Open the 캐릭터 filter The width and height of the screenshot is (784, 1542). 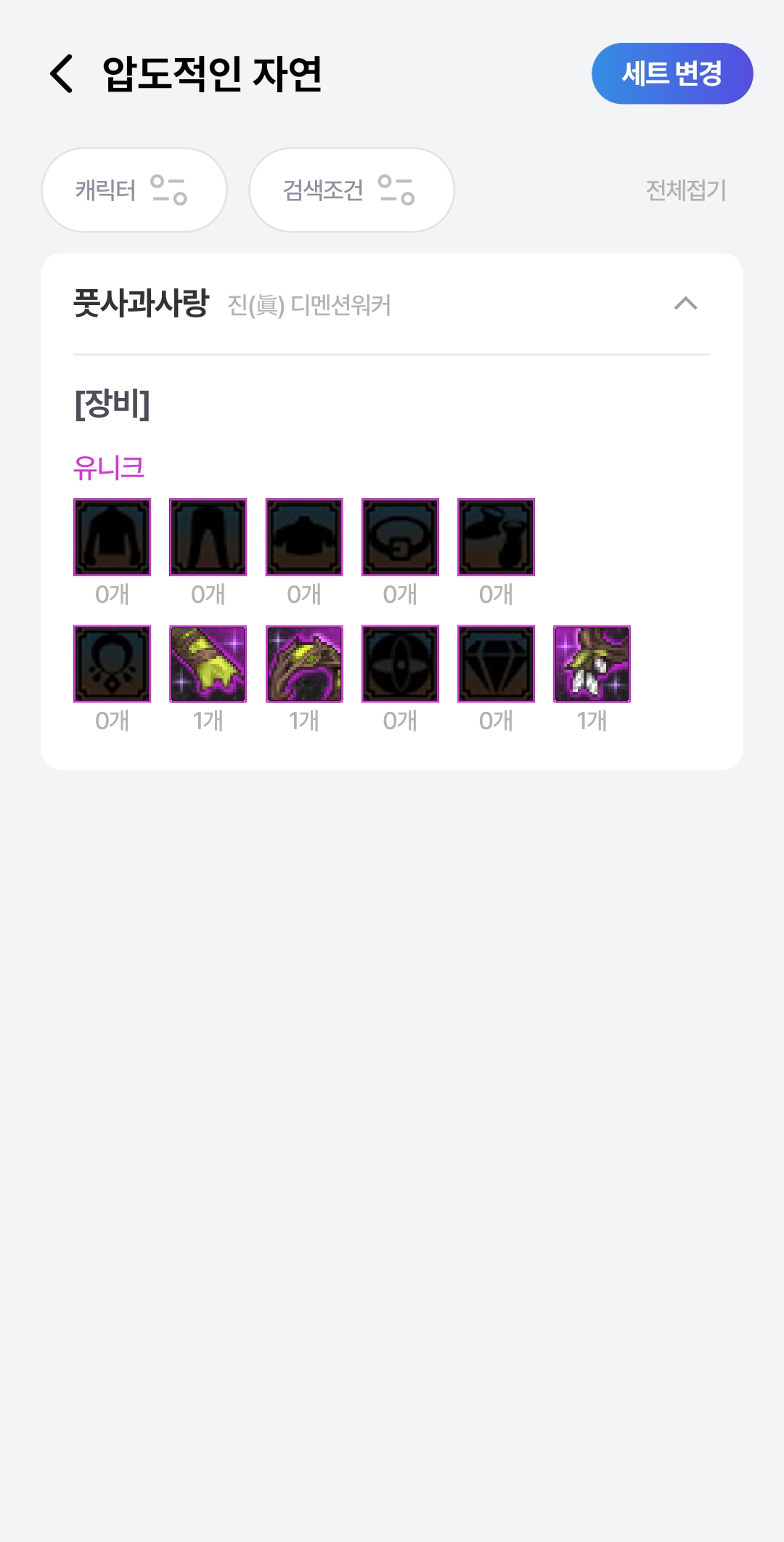(x=134, y=190)
